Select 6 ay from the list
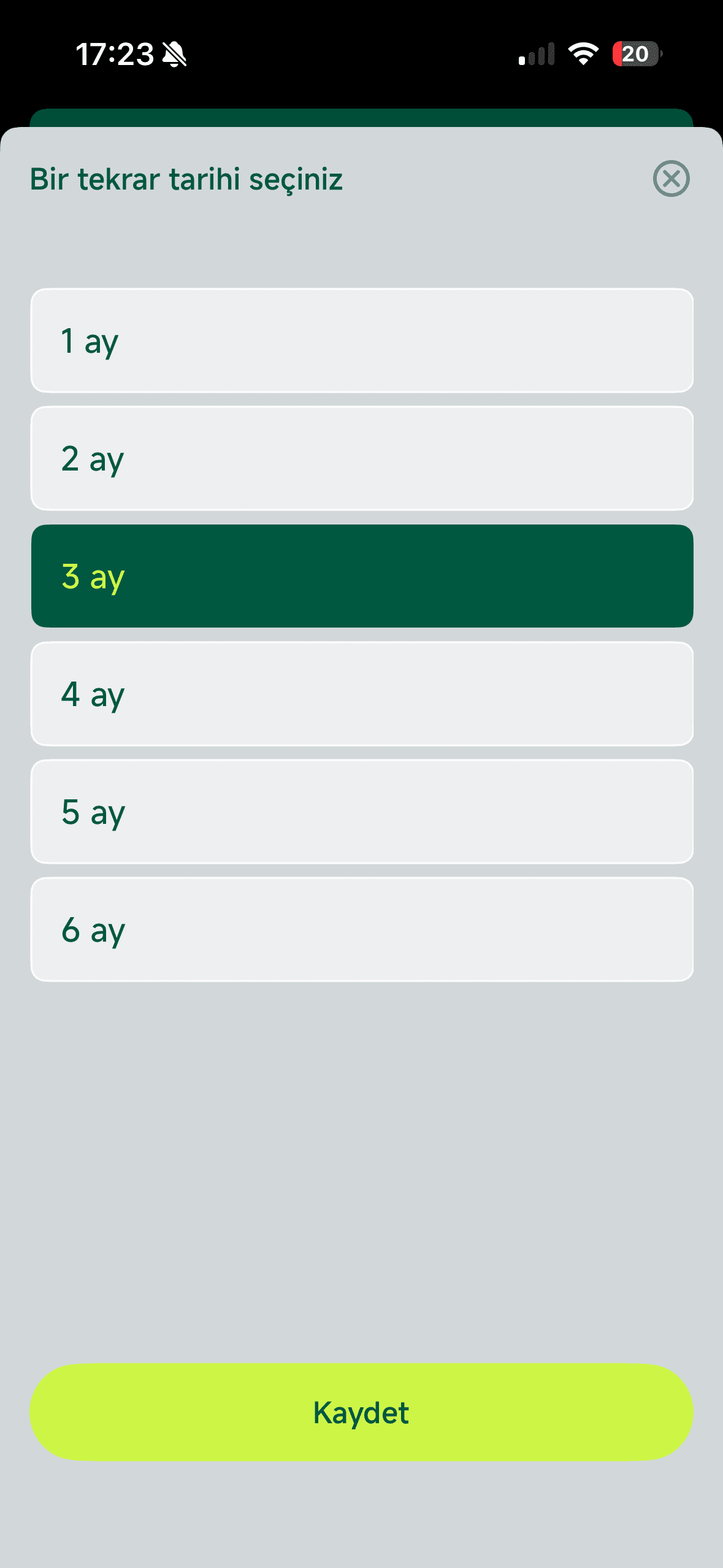 [x=362, y=929]
